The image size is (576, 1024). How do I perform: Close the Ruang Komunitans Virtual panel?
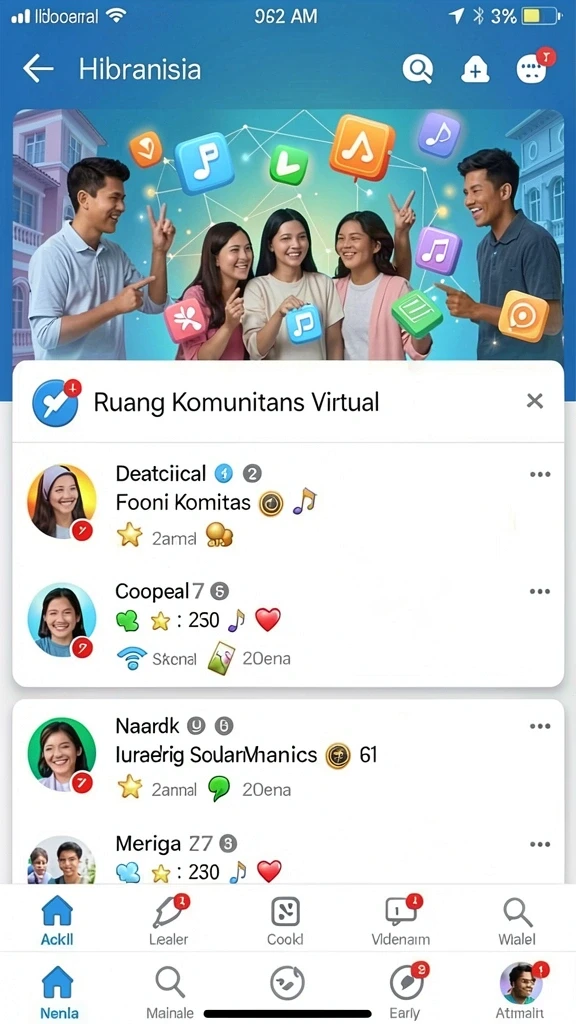click(x=535, y=401)
